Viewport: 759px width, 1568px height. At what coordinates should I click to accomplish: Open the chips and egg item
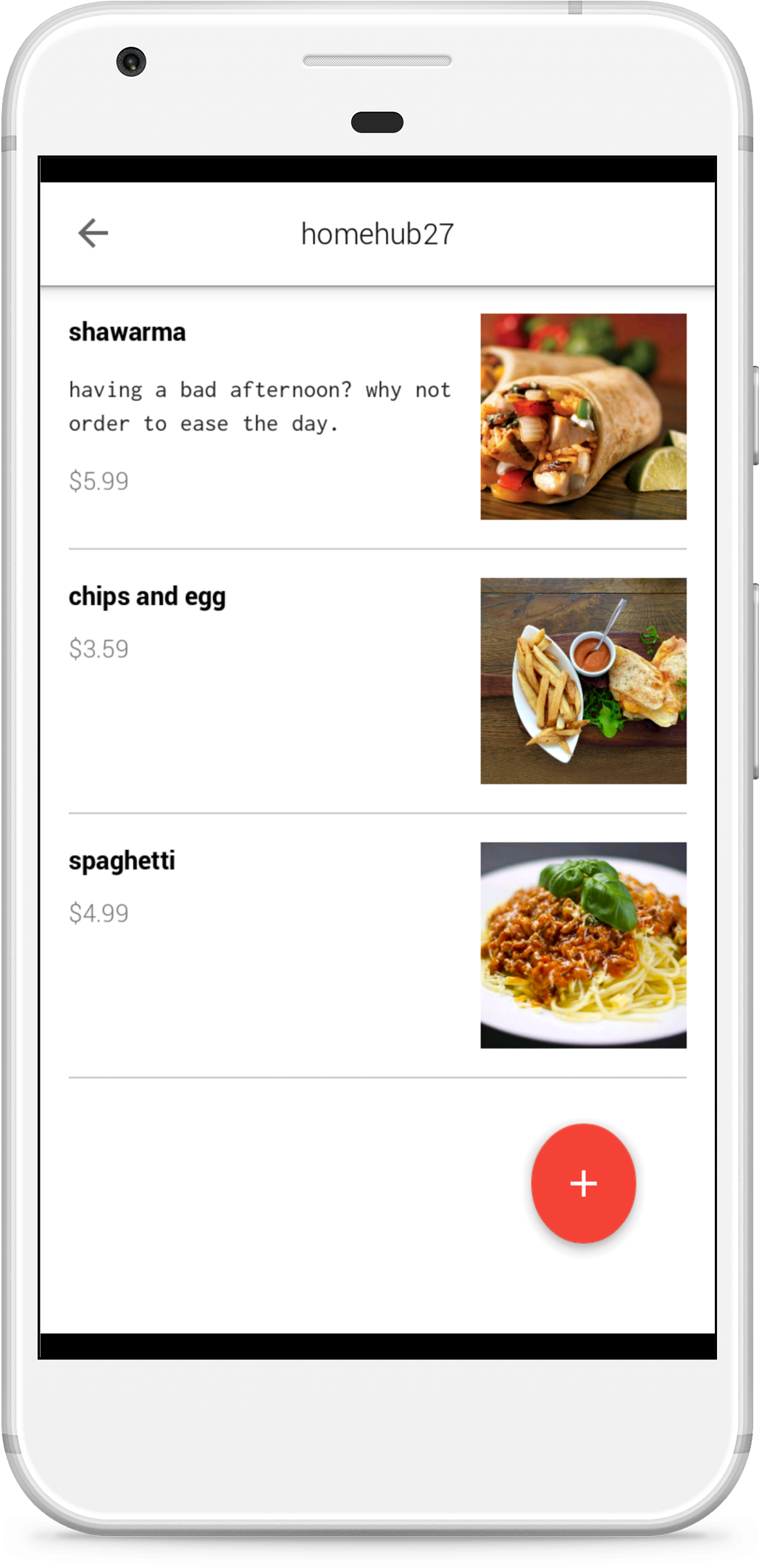click(147, 597)
